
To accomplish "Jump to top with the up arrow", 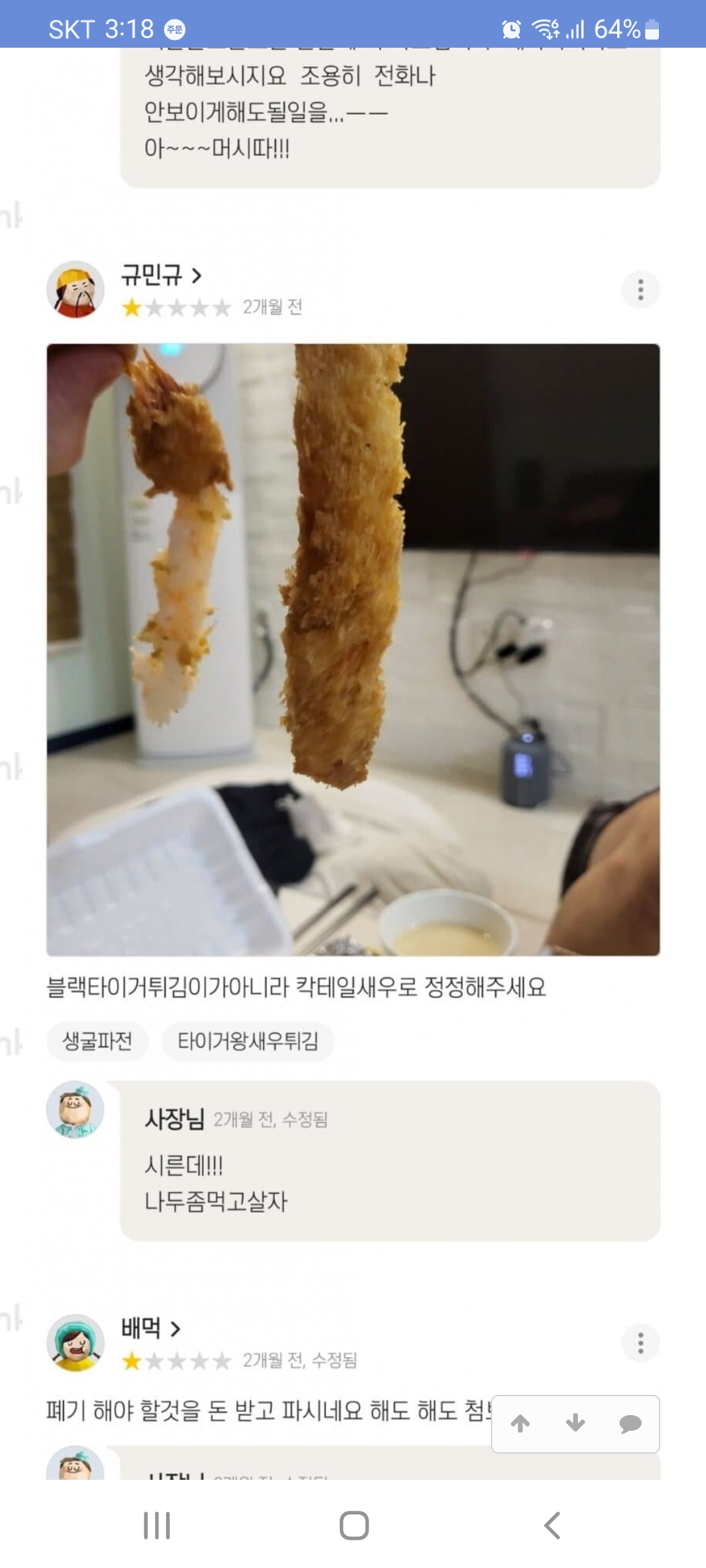I will coord(520,1424).
